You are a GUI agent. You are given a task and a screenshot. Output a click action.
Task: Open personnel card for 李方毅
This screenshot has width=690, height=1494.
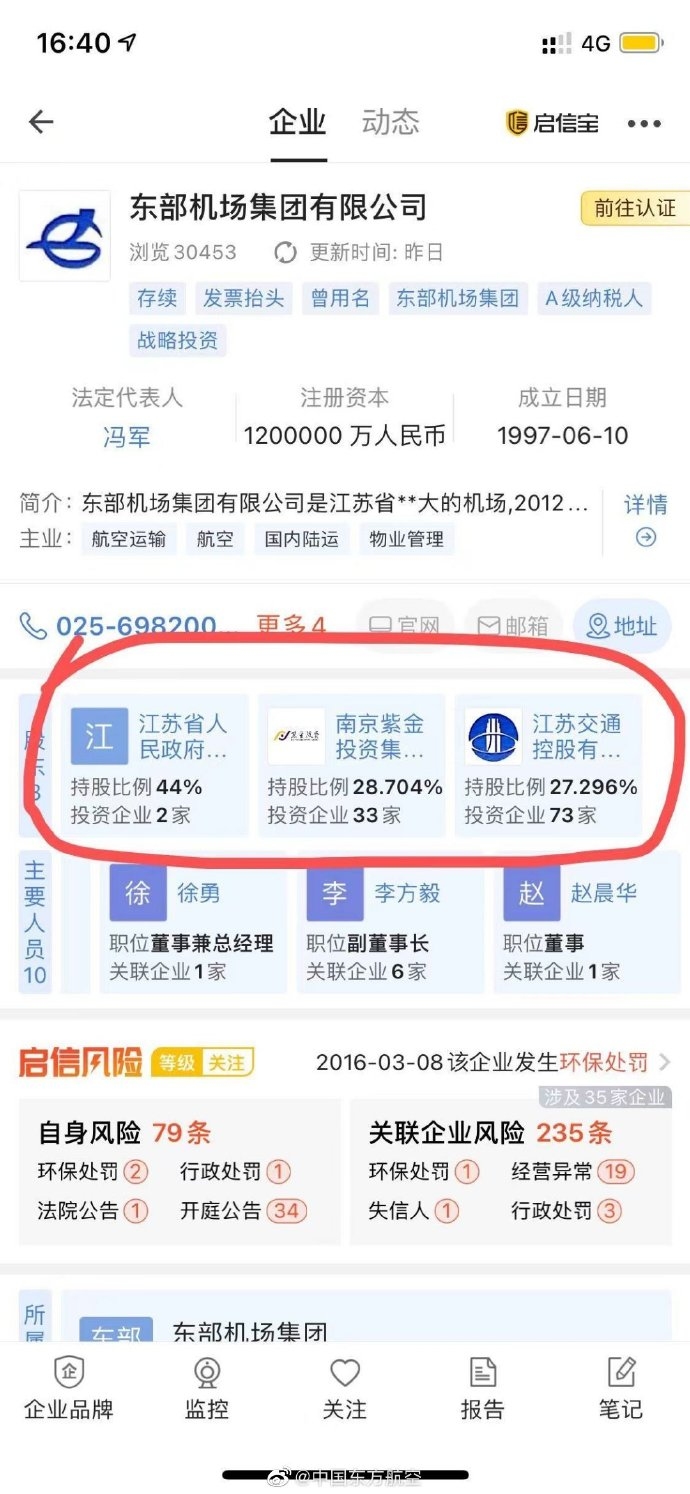[x=389, y=921]
